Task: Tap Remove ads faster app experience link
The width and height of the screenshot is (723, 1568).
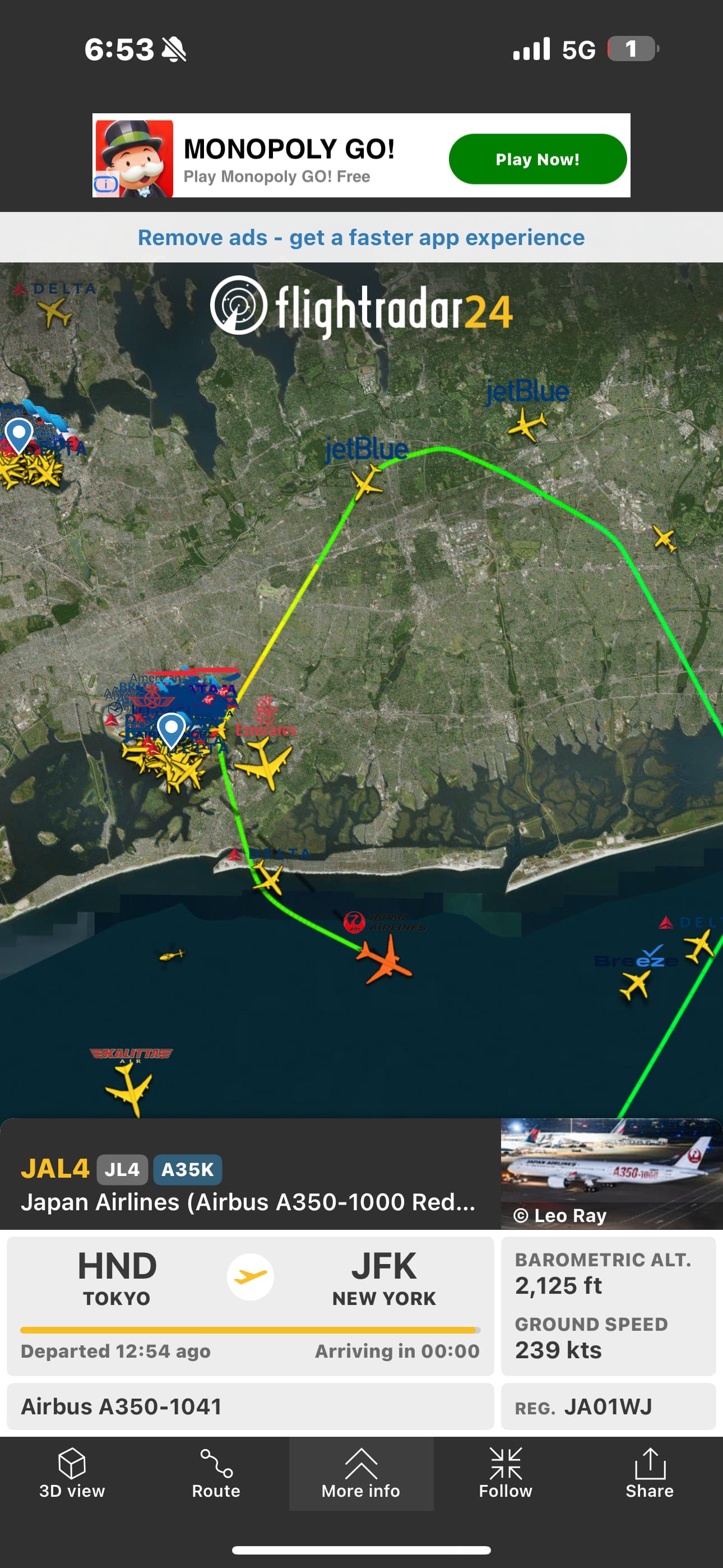Action: 361,237
